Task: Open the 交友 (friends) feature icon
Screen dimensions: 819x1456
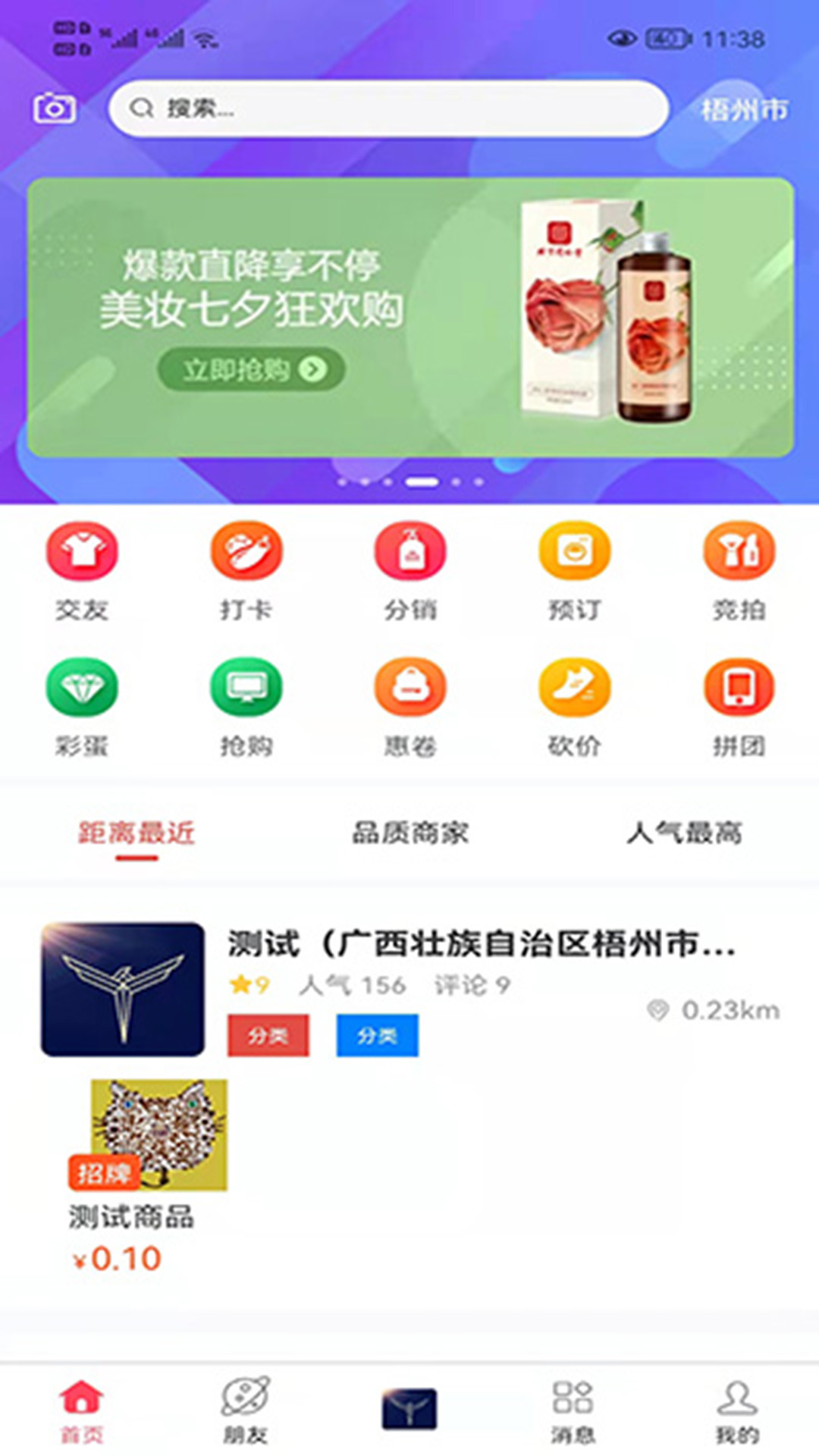Action: point(83,554)
